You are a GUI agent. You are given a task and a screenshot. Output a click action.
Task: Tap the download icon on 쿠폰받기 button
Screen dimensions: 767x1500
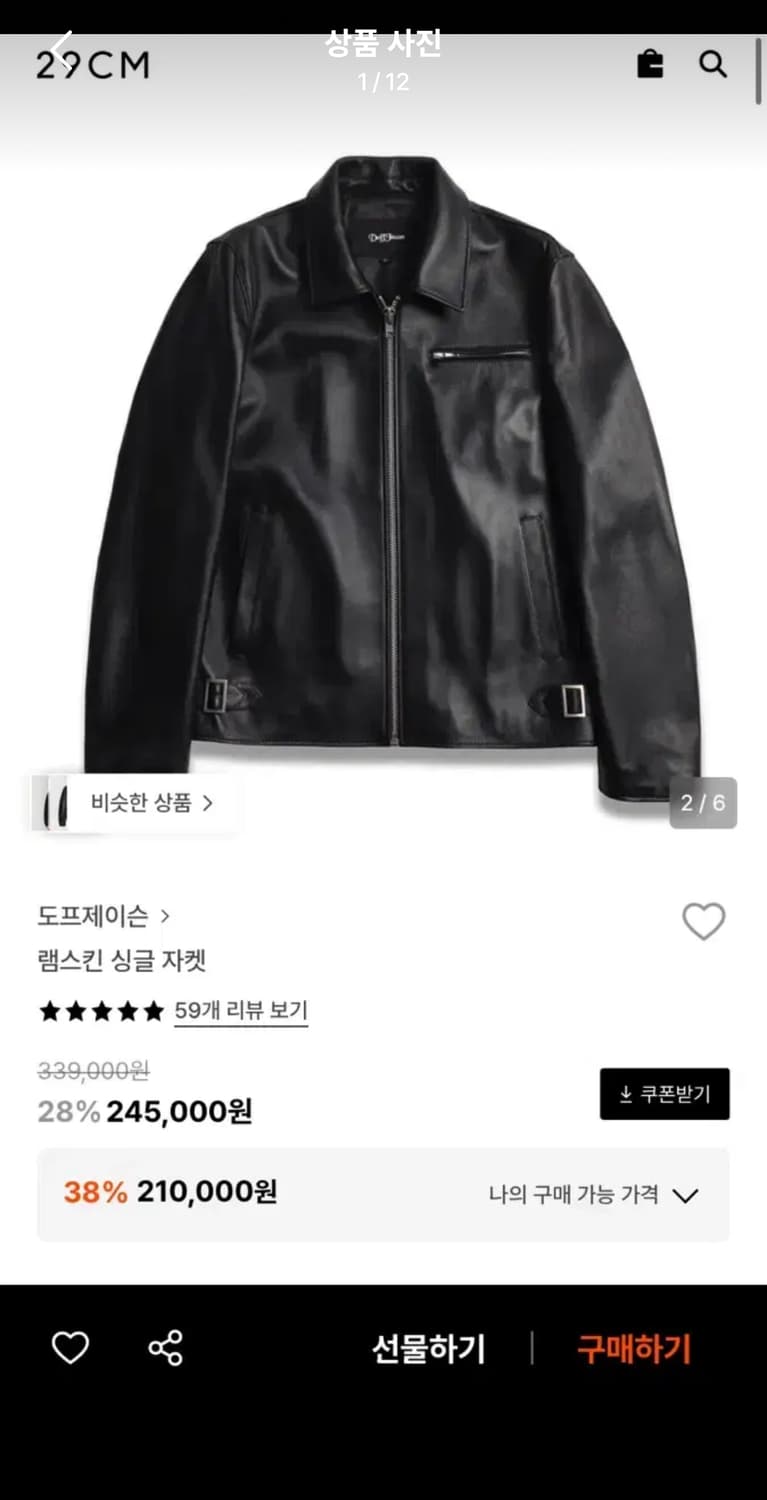click(626, 1093)
